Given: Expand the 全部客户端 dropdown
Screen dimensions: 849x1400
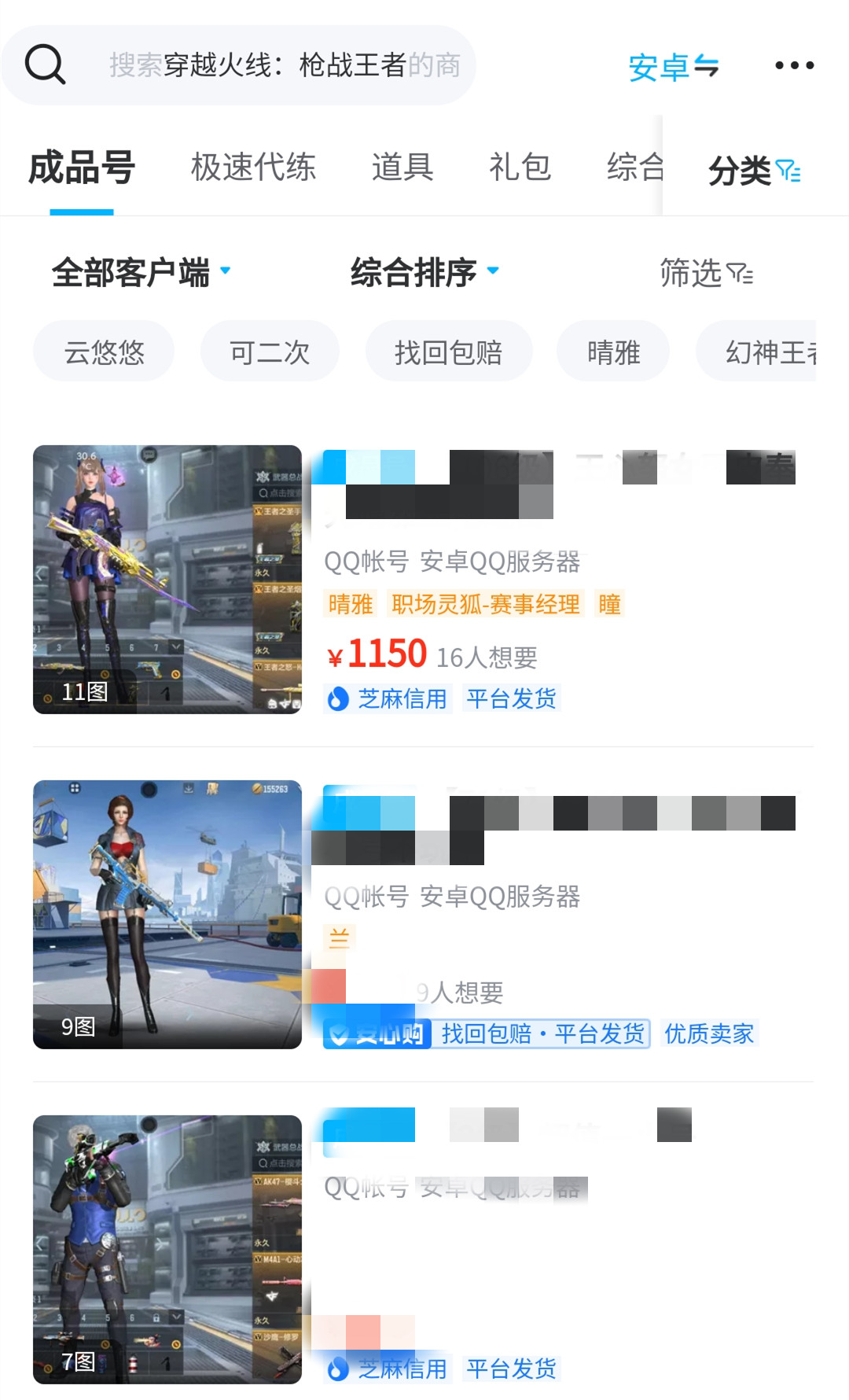Looking at the screenshot, I should point(141,273).
